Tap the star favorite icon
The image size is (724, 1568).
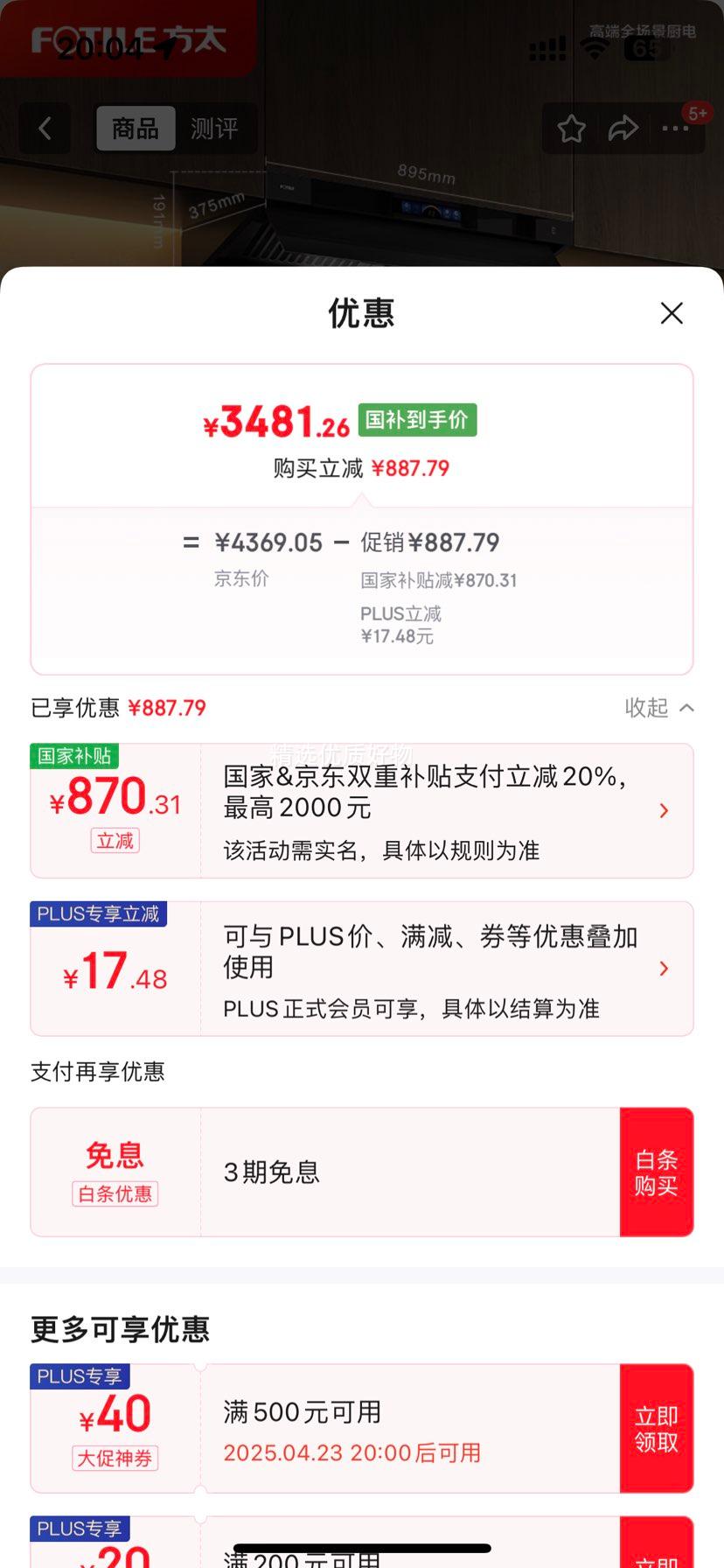click(x=571, y=128)
